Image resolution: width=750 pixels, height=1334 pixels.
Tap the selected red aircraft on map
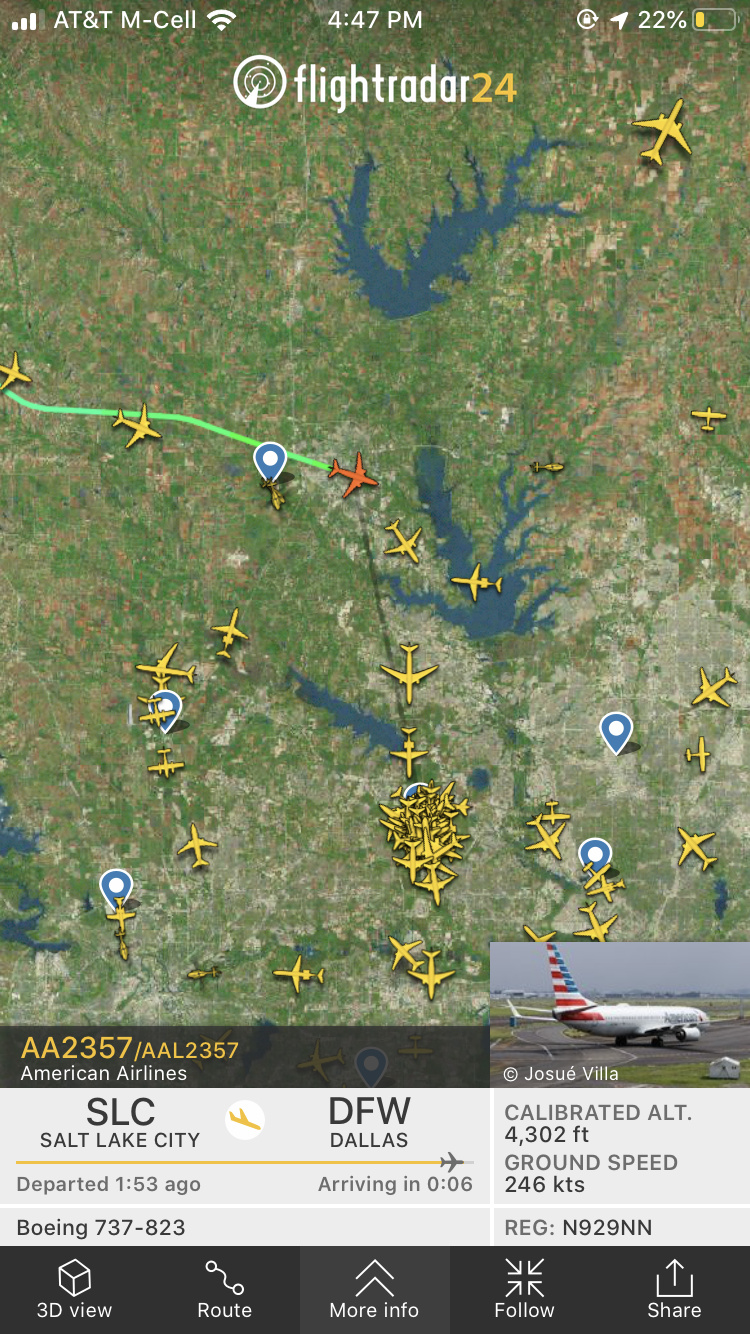pyautogui.click(x=354, y=474)
